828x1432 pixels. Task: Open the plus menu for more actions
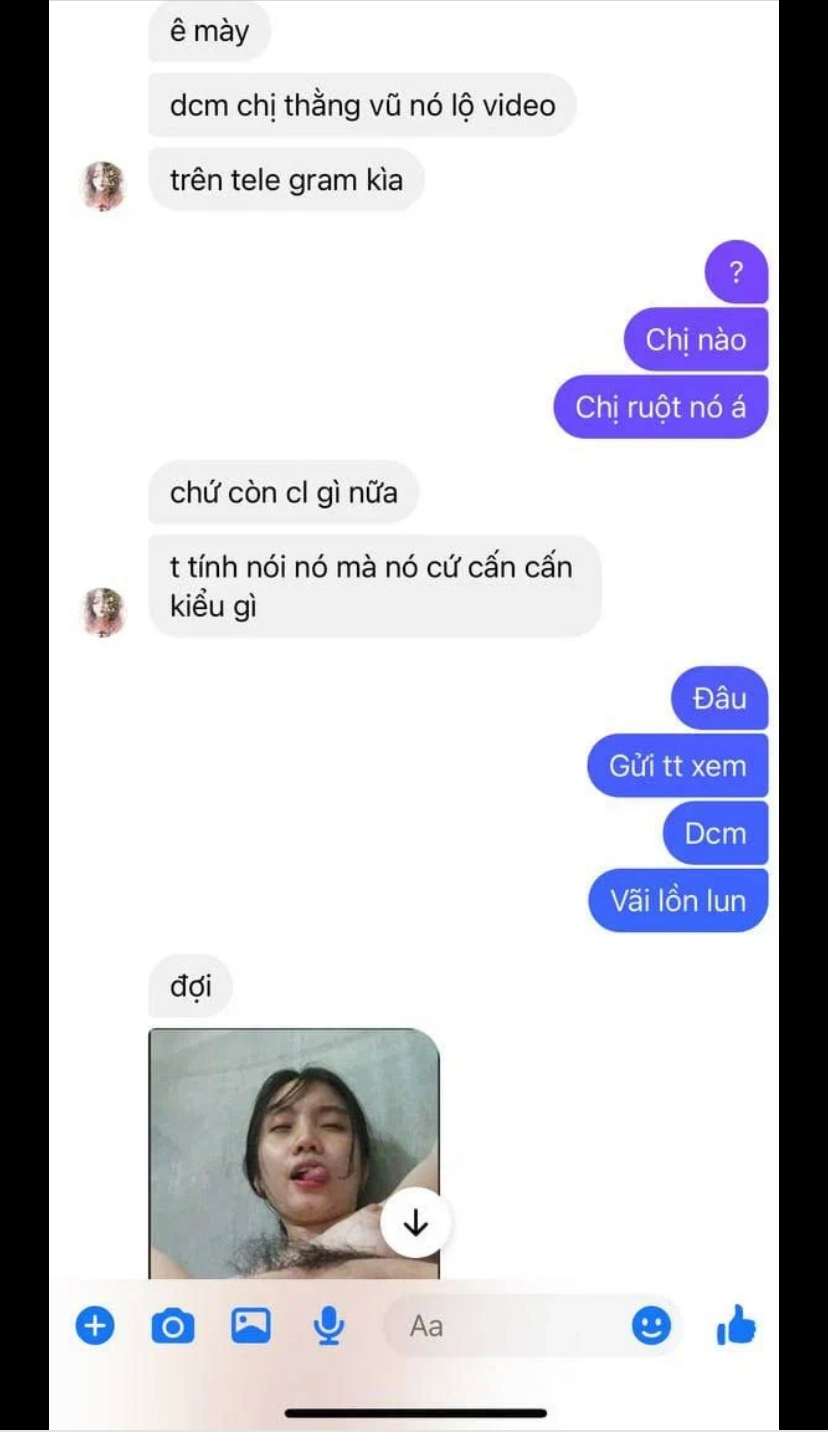(95, 1327)
